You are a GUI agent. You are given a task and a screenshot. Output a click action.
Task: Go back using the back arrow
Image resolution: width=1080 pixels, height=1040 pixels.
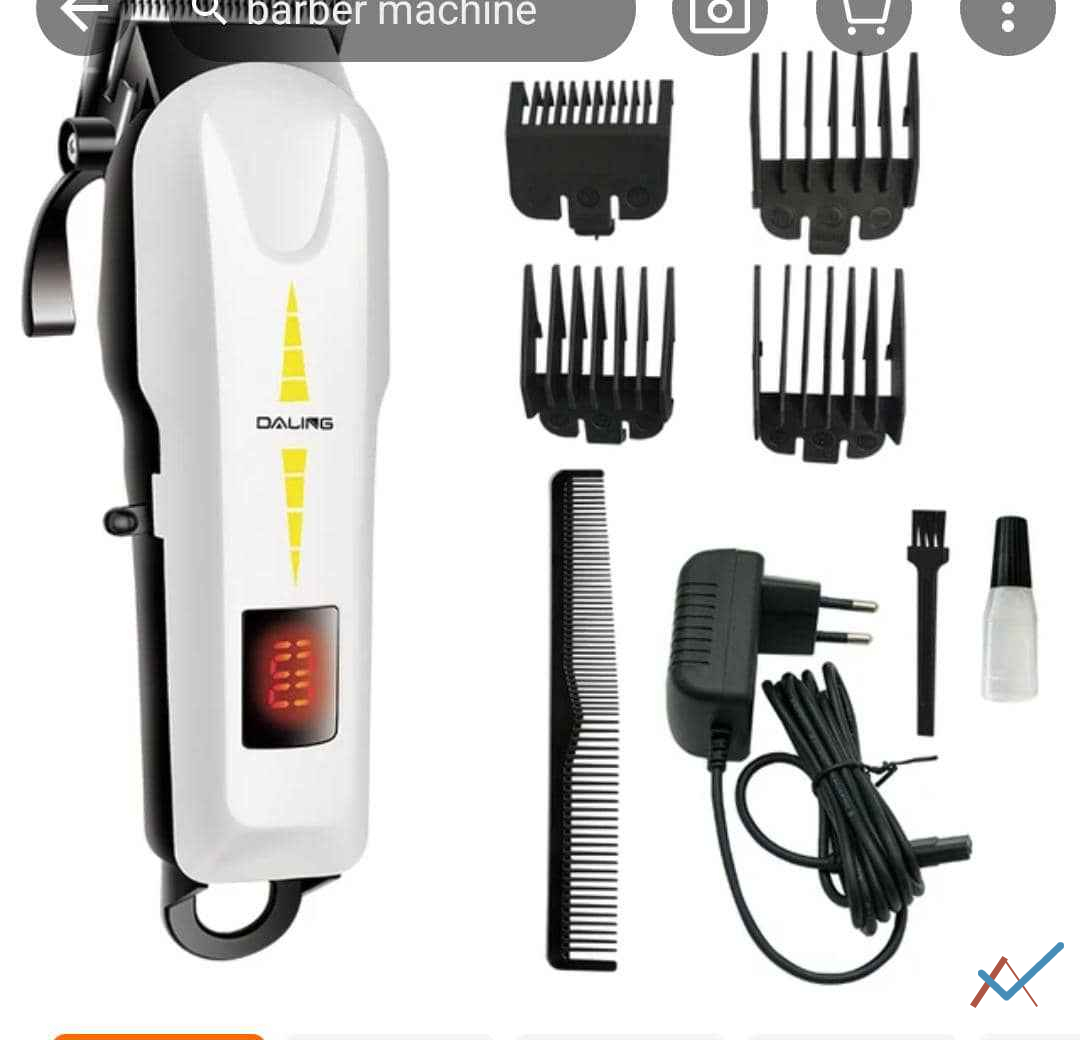(x=84, y=14)
